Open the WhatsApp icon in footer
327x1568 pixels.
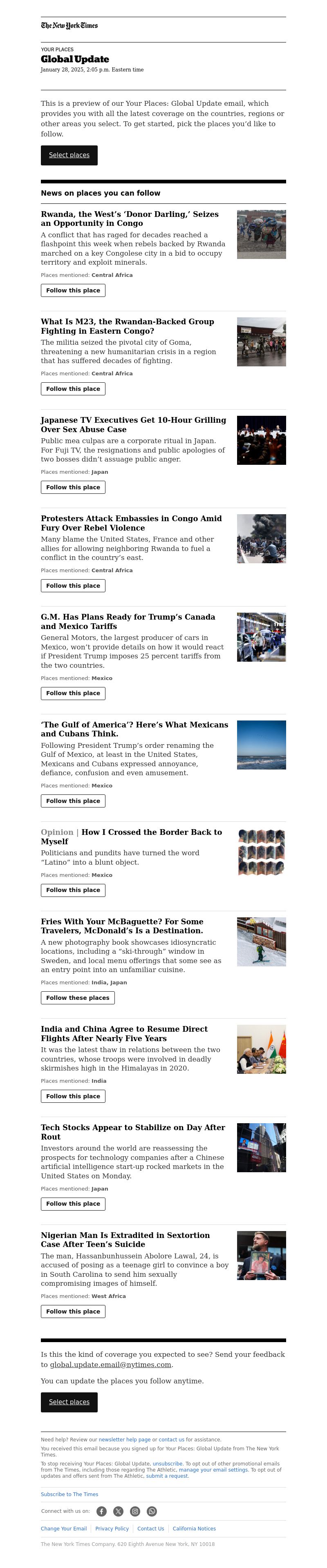click(152, 1511)
